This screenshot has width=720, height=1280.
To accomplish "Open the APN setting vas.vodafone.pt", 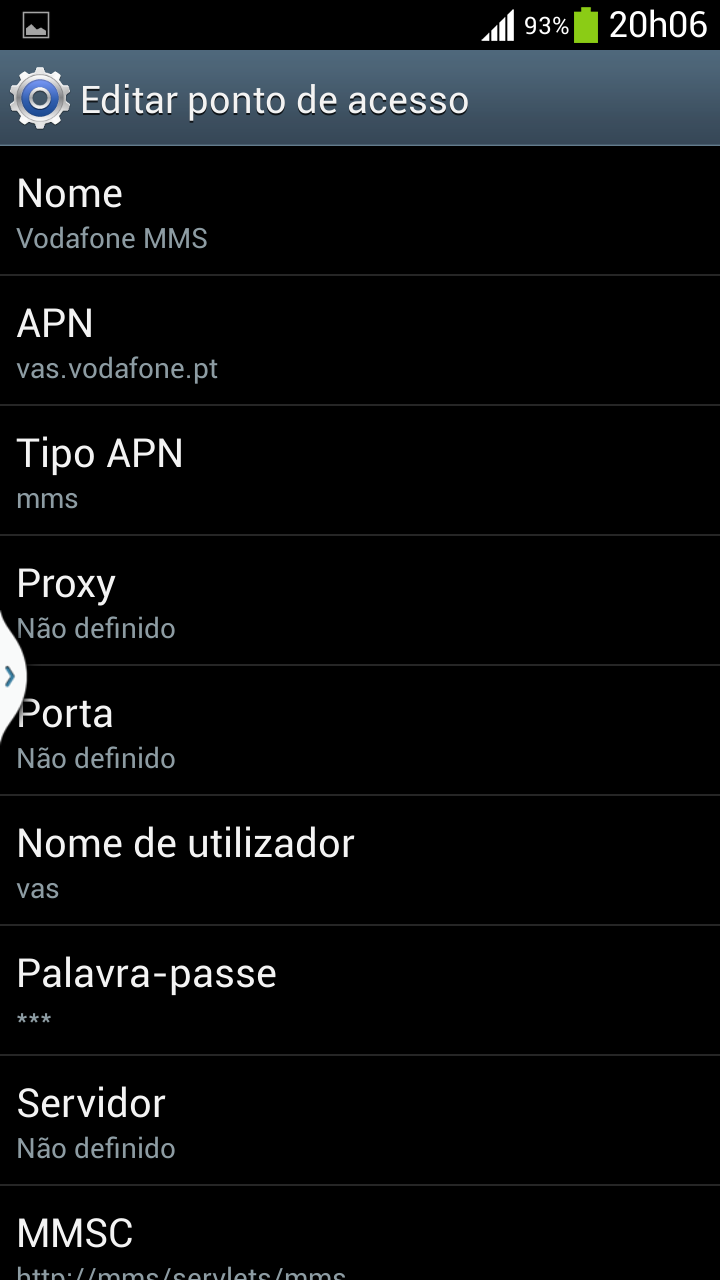I will tap(360, 341).
